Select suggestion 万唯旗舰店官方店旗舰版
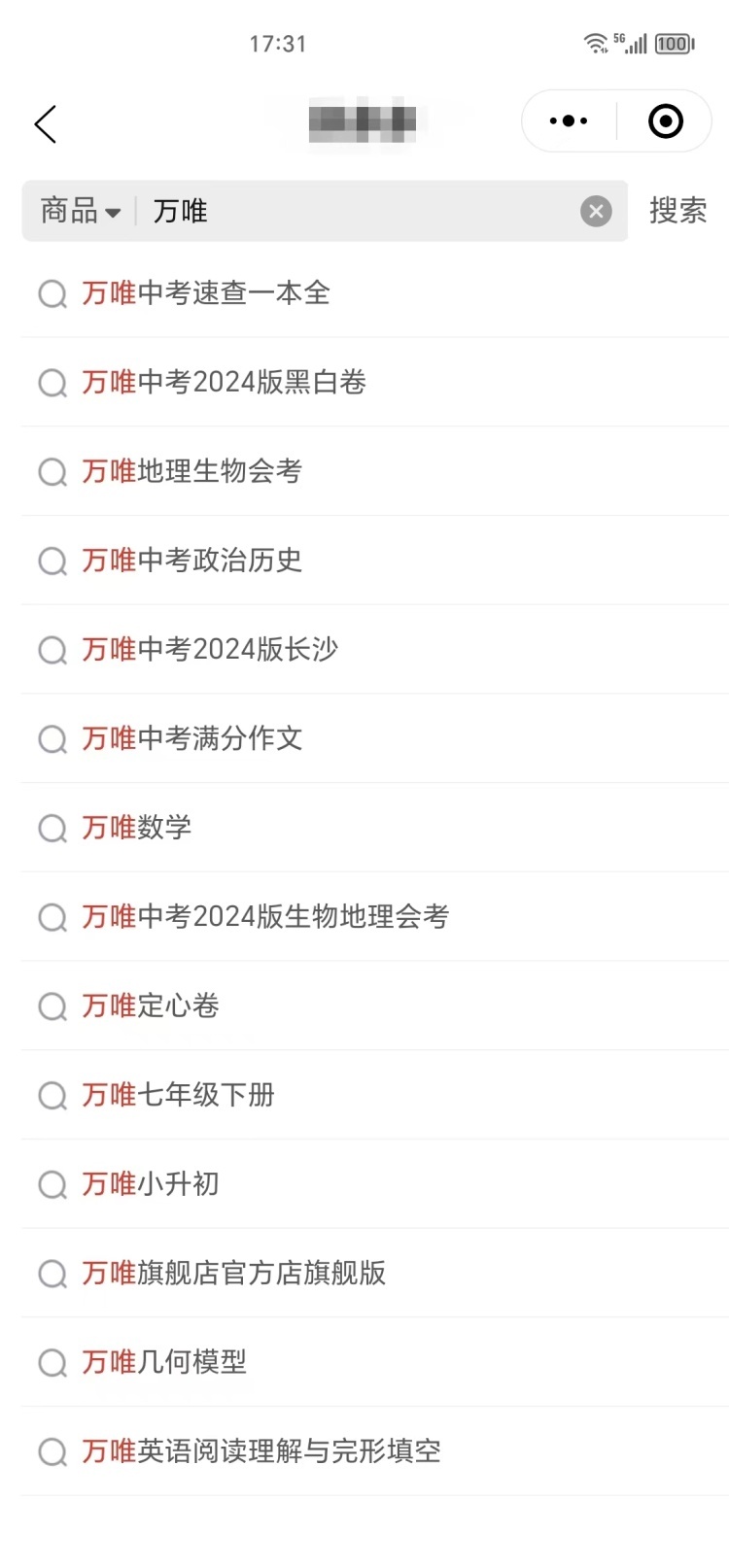 233,1274
